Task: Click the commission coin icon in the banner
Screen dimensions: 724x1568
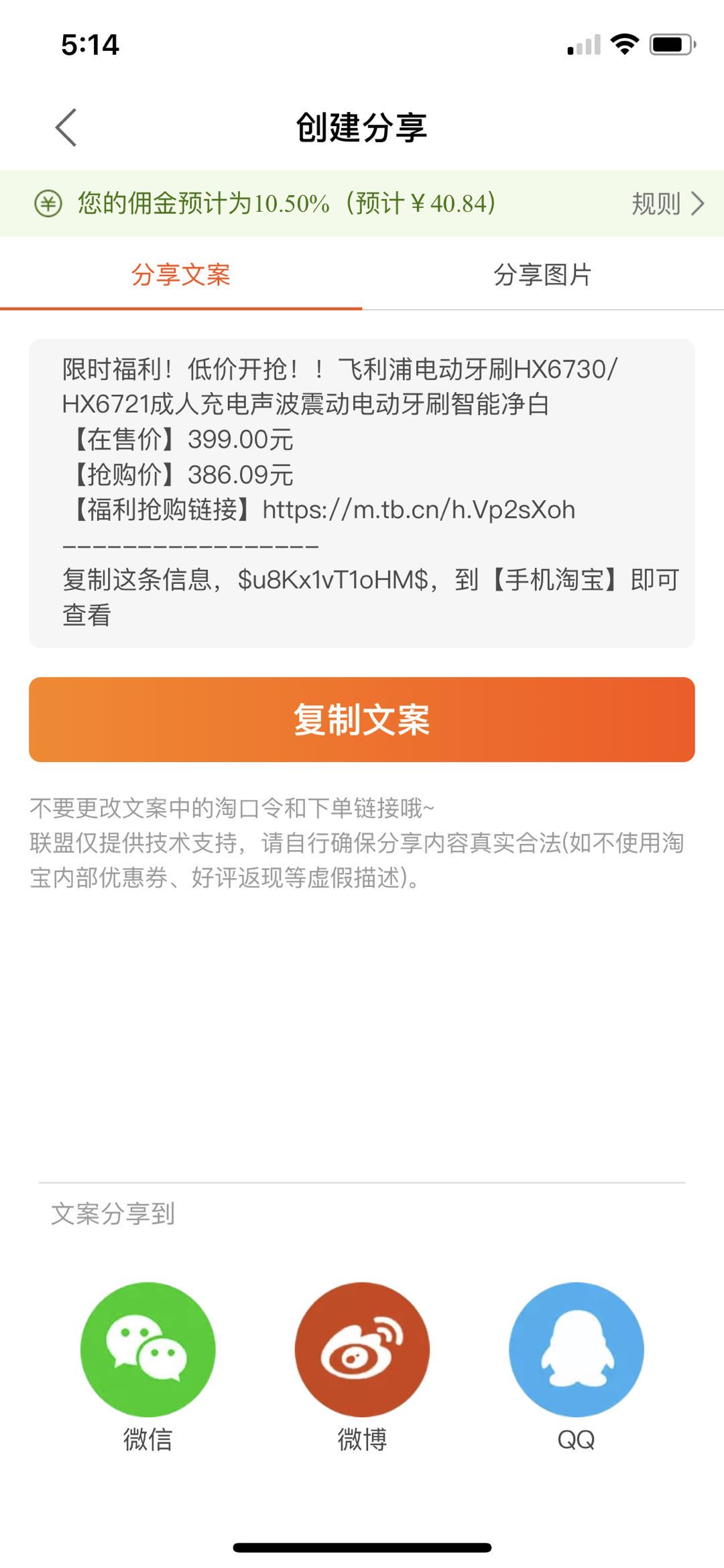Action: point(49,204)
